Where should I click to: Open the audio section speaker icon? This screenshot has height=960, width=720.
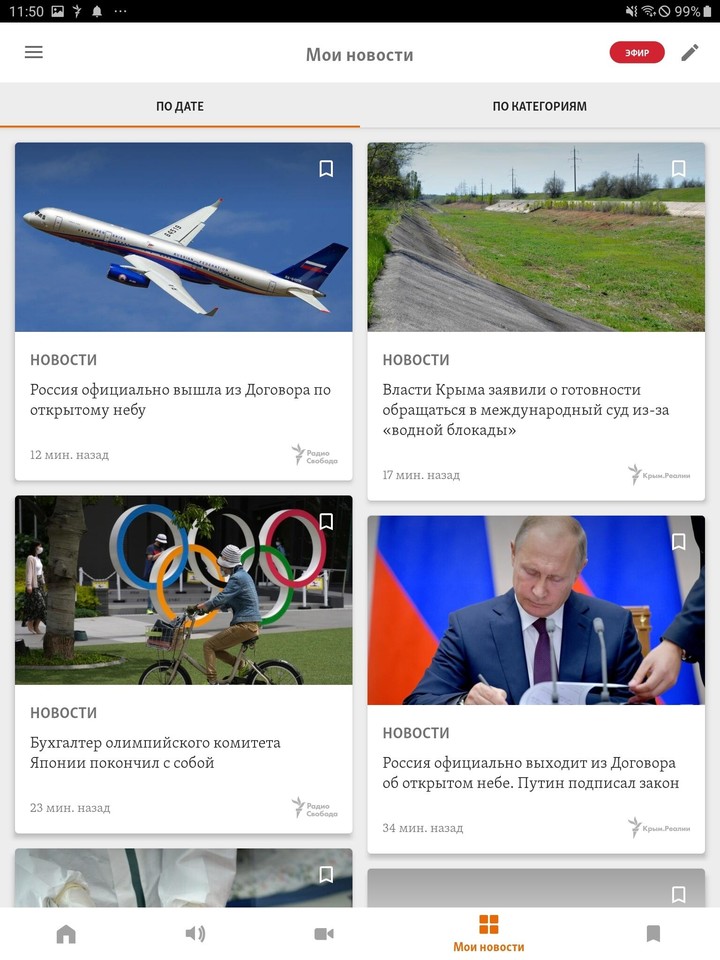pos(196,933)
